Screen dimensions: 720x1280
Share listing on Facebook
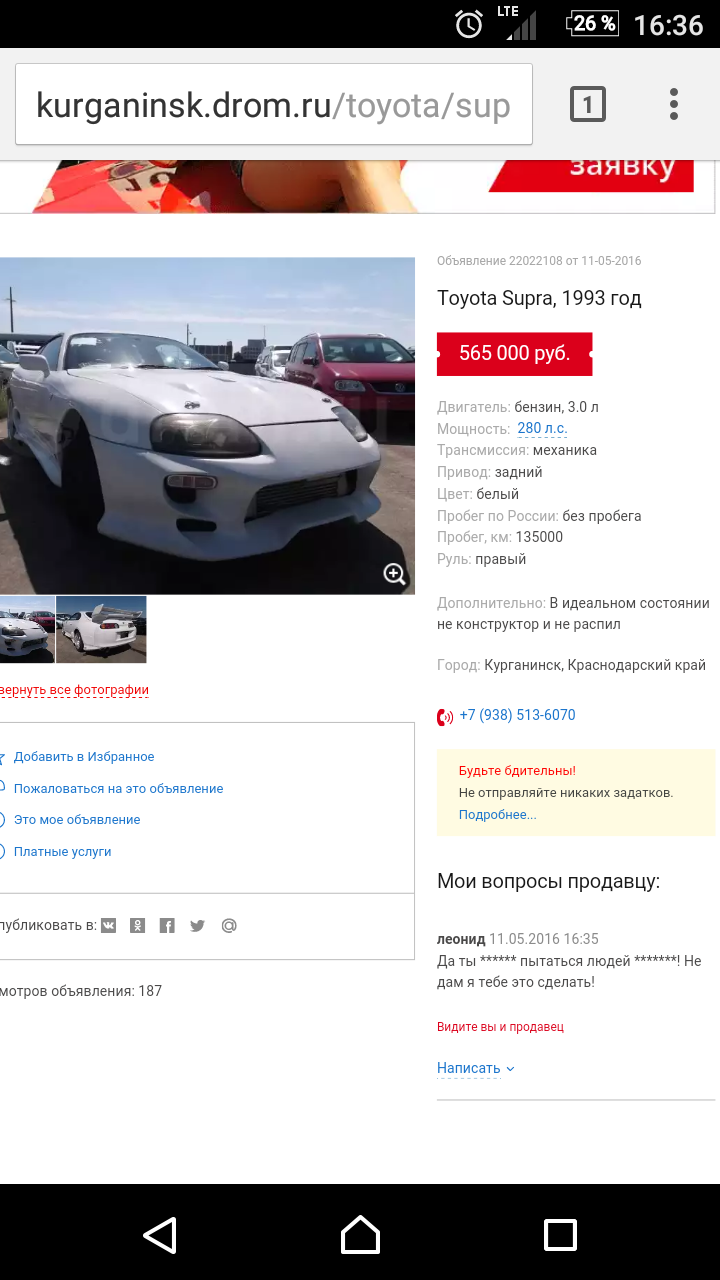coord(167,926)
